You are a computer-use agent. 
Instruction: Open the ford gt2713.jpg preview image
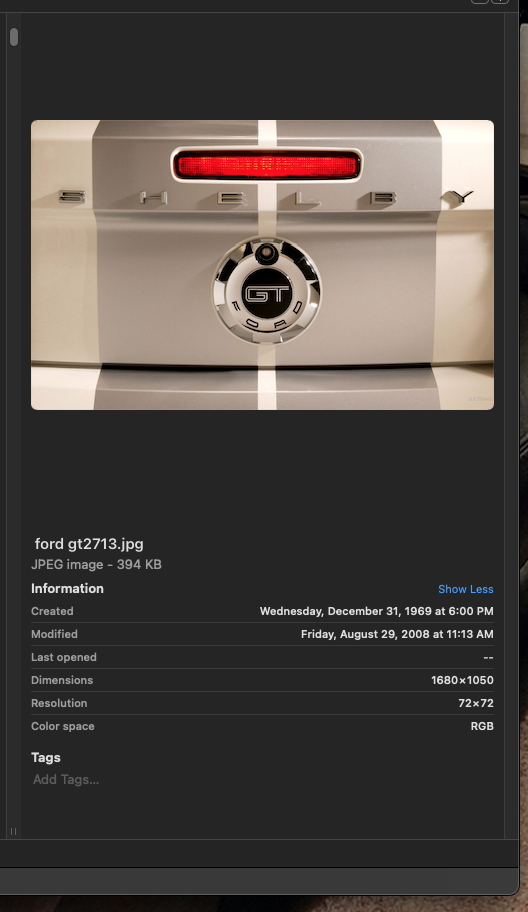262,265
